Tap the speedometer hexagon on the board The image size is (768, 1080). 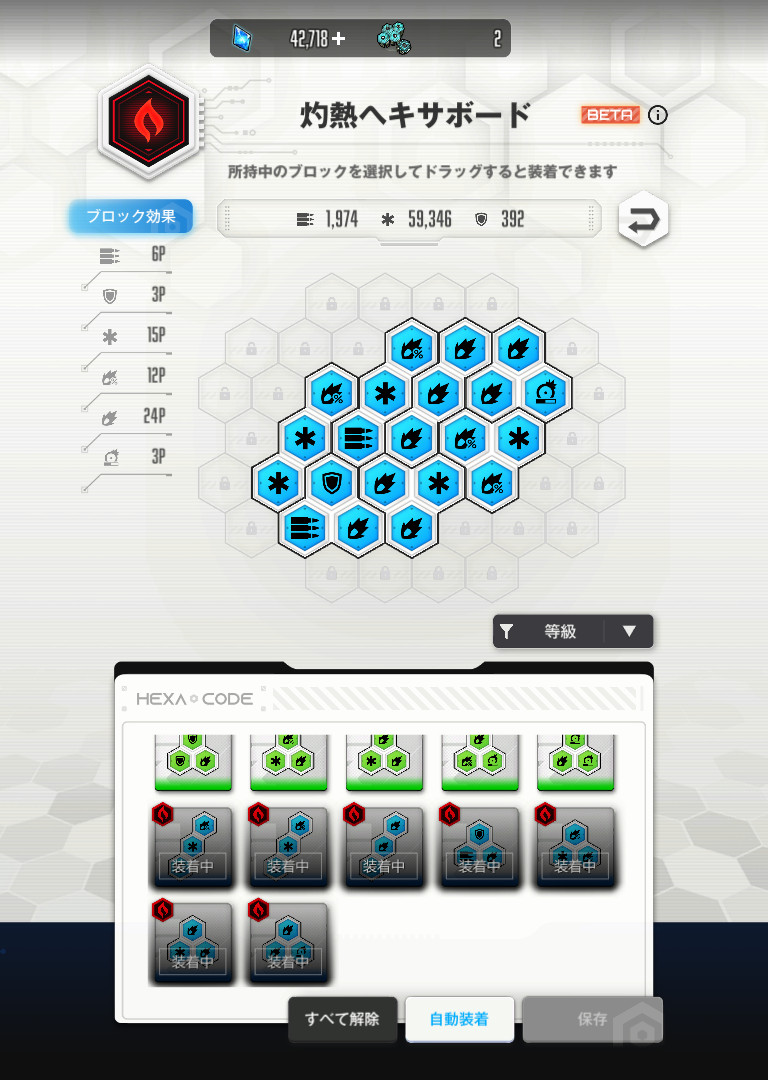[546, 391]
